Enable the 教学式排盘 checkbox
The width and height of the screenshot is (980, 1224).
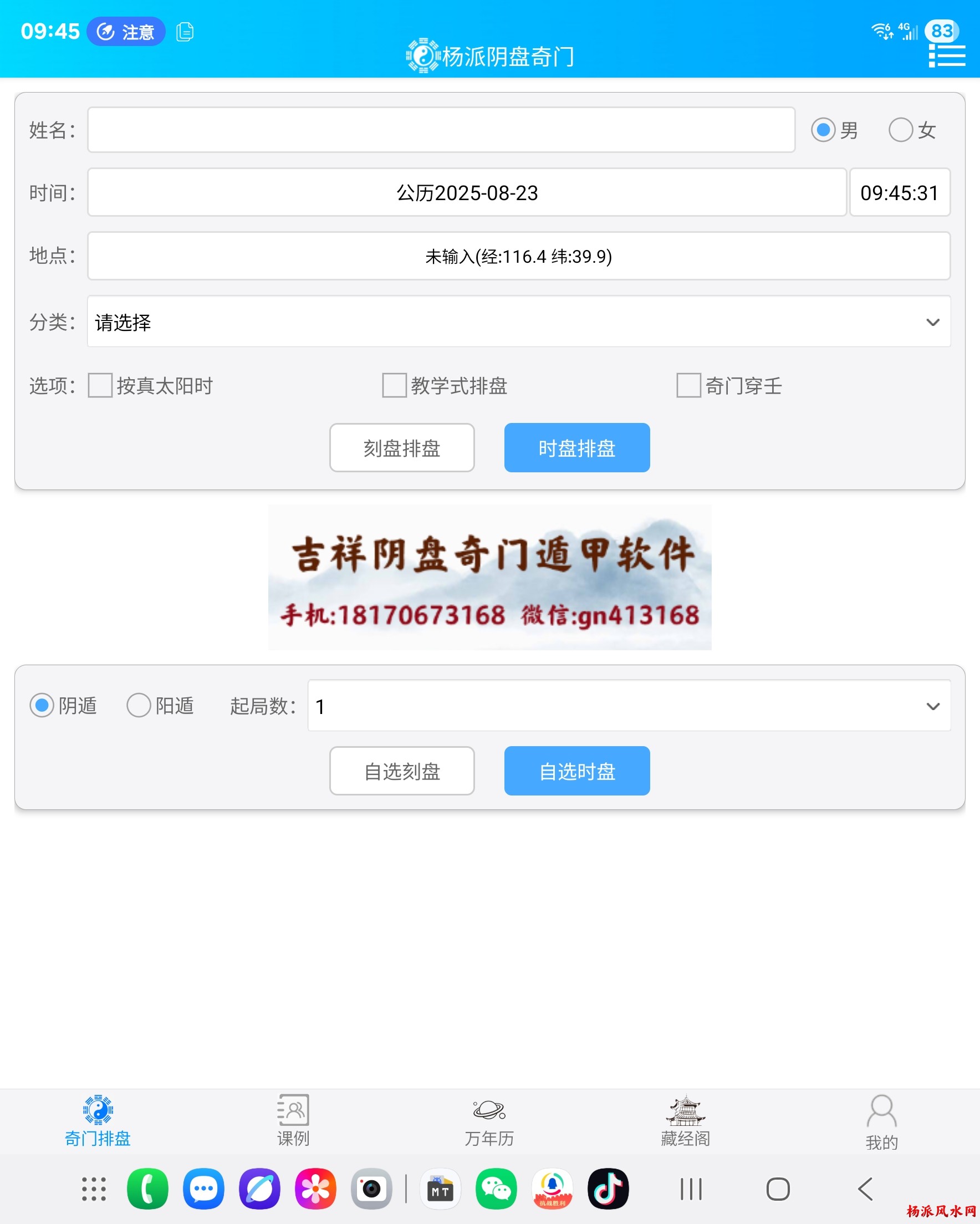click(x=394, y=385)
